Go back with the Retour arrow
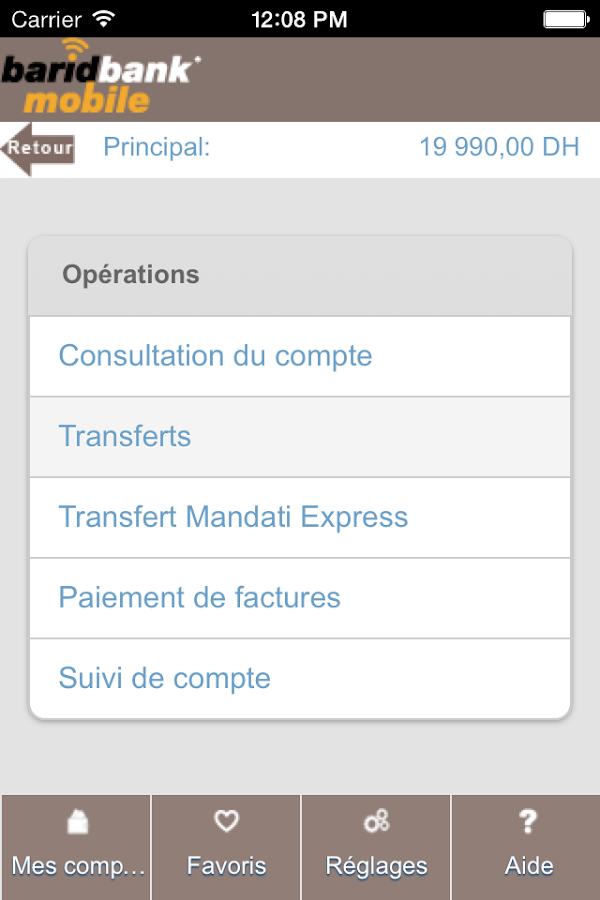Viewport: 600px width, 900px height. [x=39, y=149]
